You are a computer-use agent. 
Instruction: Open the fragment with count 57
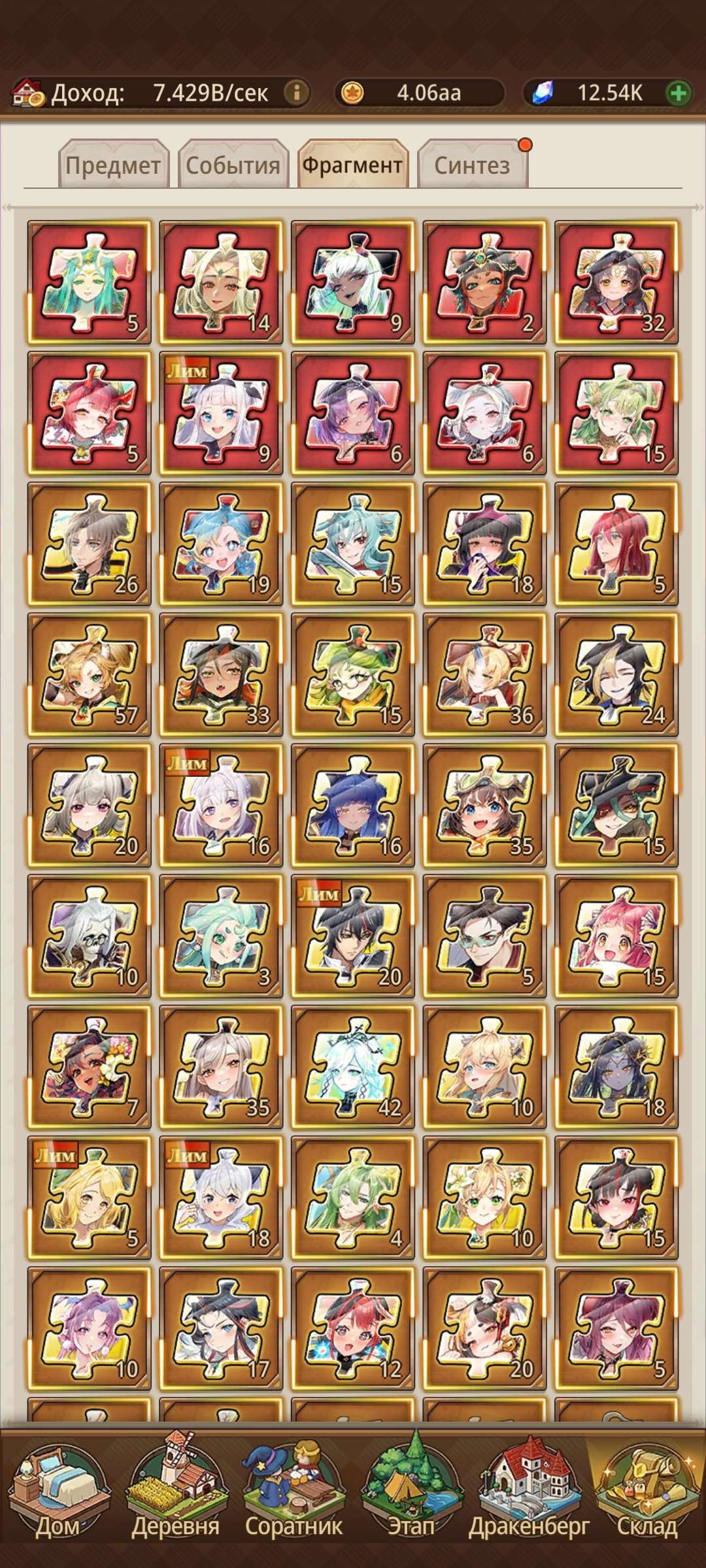coord(90,674)
